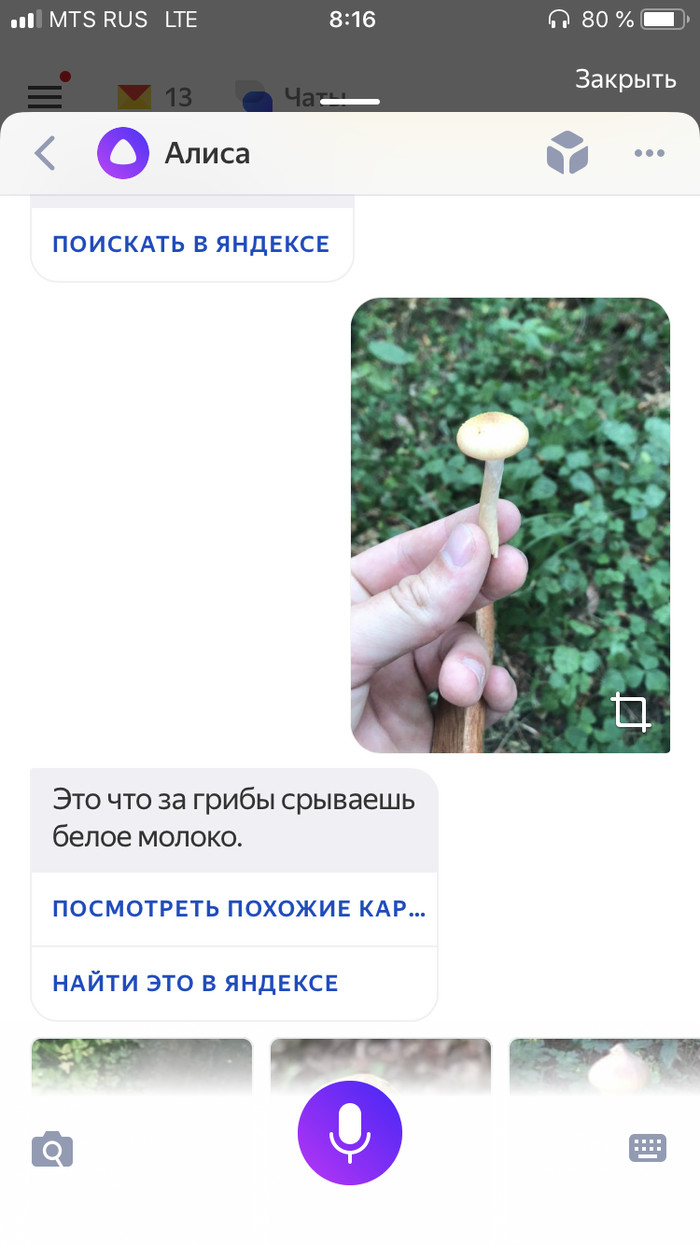Start voice input with the microphone button
This screenshot has width=700, height=1245.
click(349, 1133)
